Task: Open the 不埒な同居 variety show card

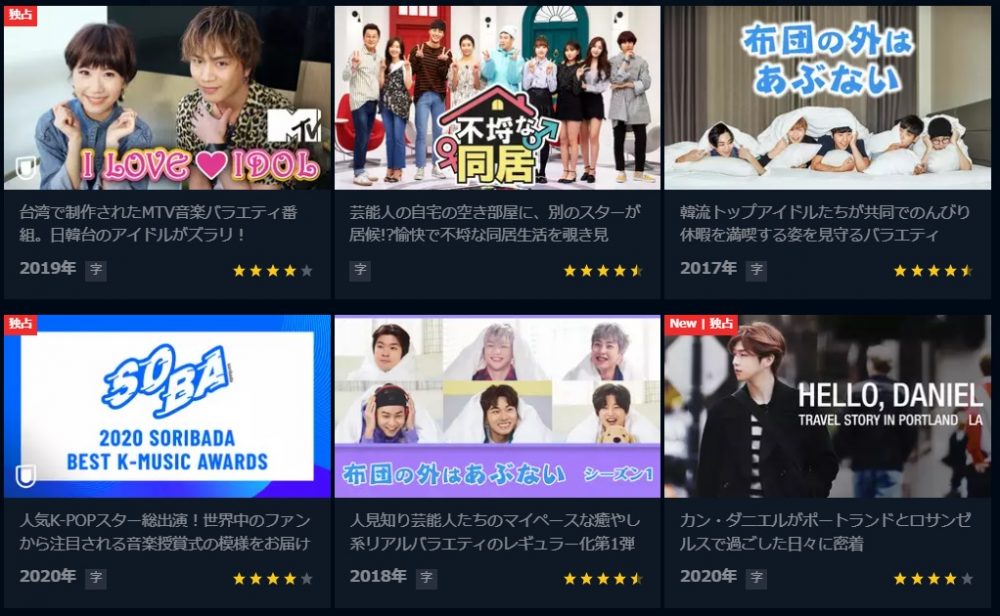Action: (x=497, y=98)
